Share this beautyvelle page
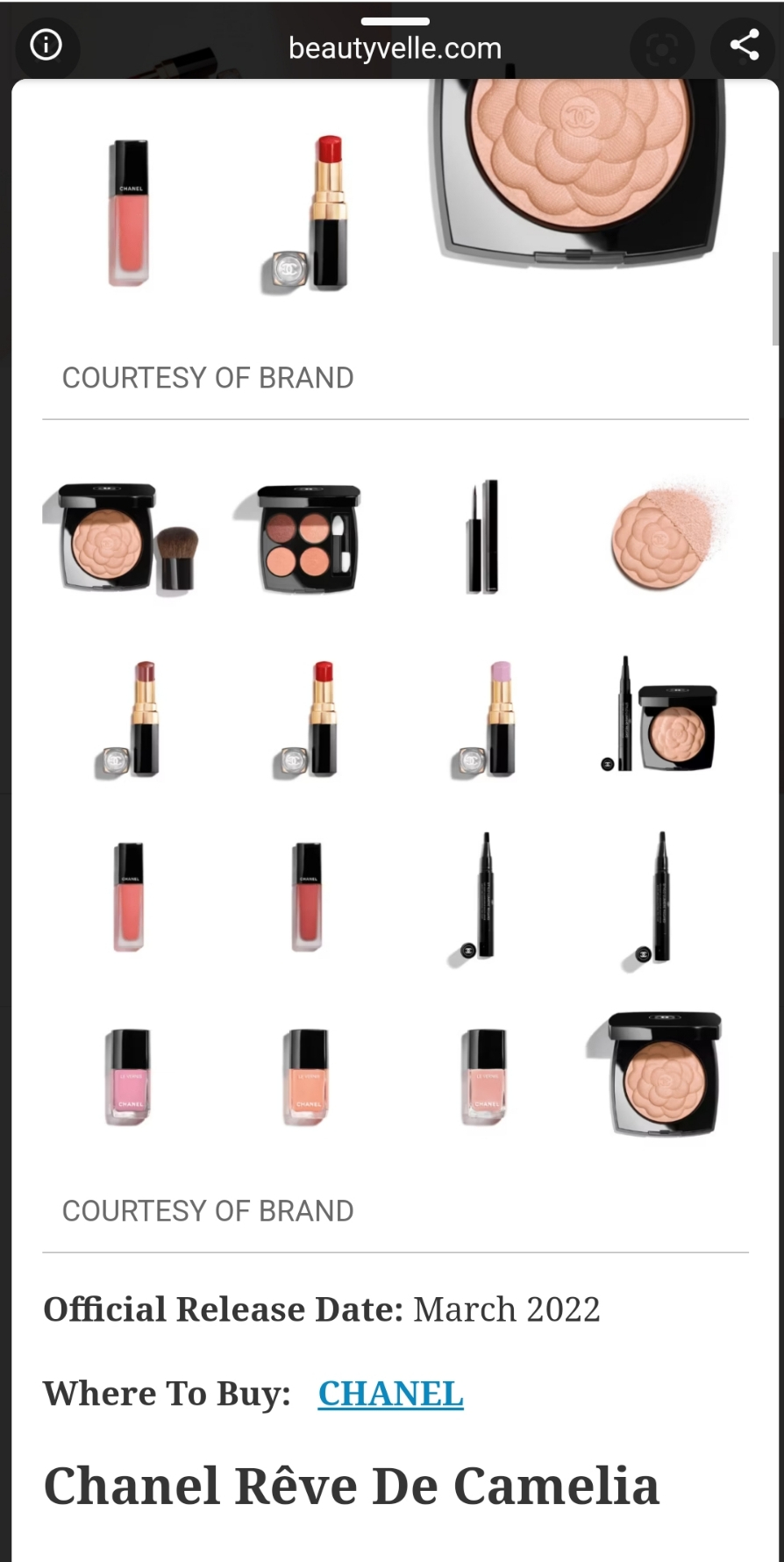 [x=744, y=45]
